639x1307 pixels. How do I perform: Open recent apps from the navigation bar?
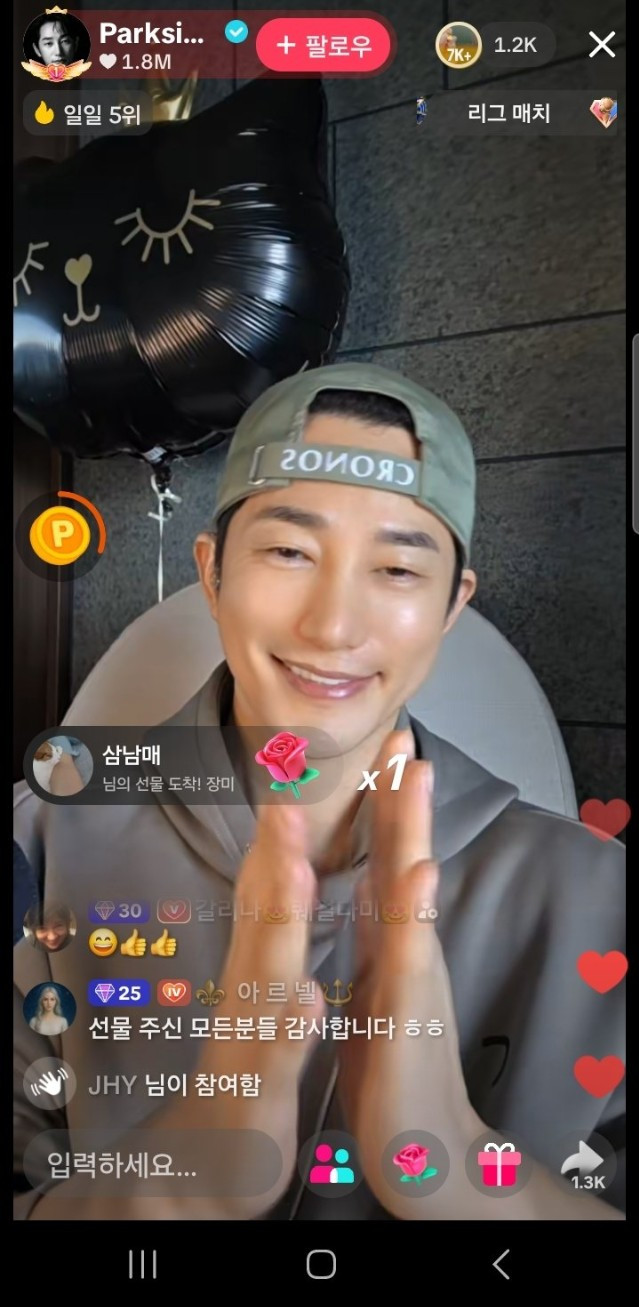(x=142, y=1264)
